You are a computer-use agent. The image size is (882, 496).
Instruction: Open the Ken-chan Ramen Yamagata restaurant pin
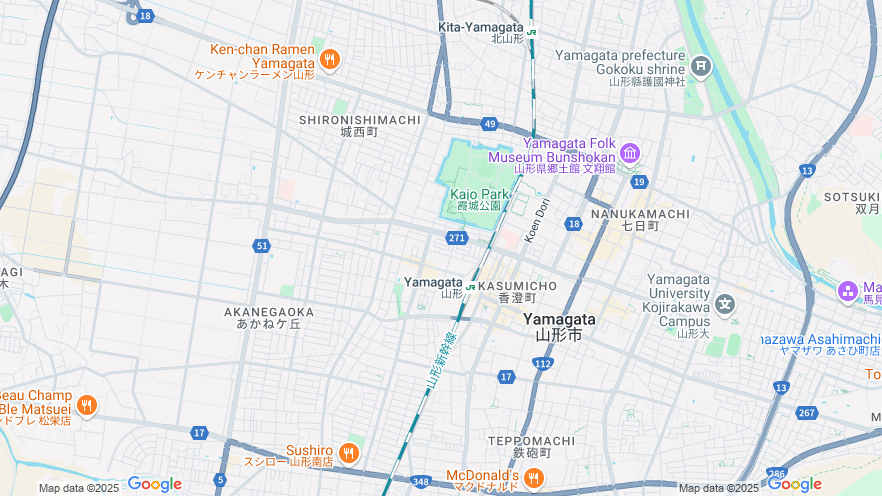(x=331, y=60)
